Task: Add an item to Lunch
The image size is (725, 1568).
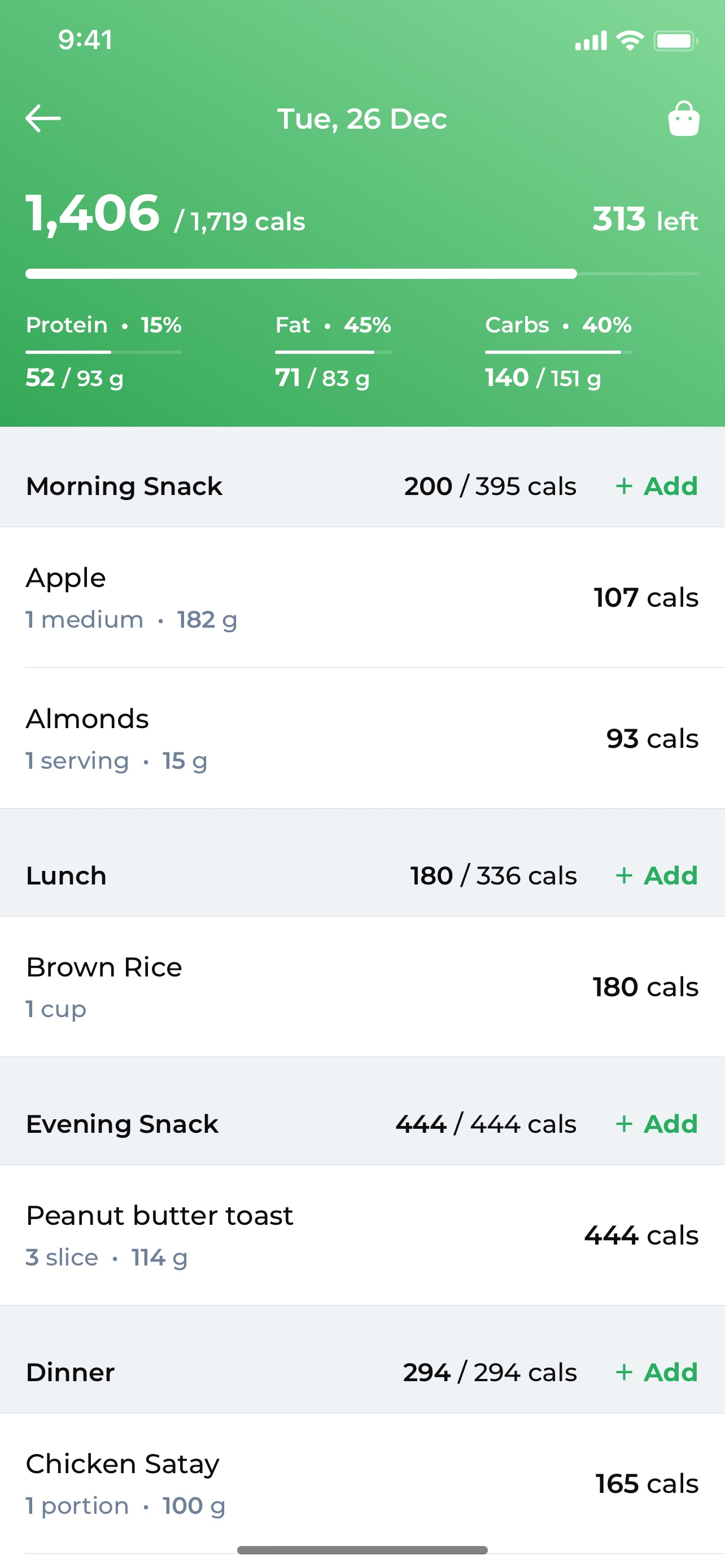Action: 656,875
